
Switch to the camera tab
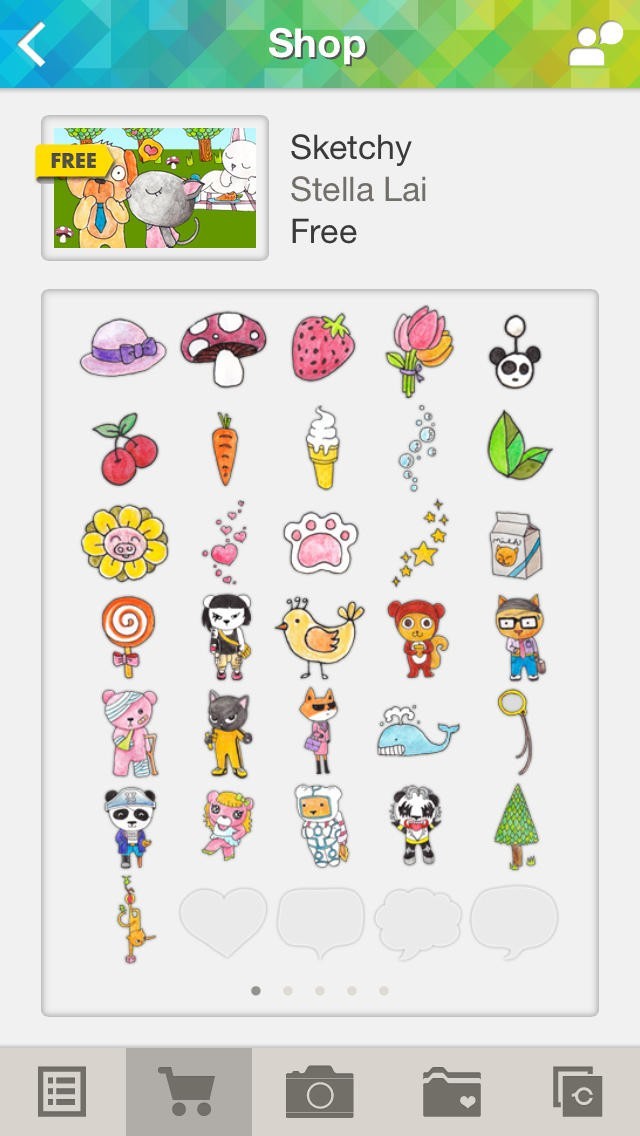click(320, 1091)
